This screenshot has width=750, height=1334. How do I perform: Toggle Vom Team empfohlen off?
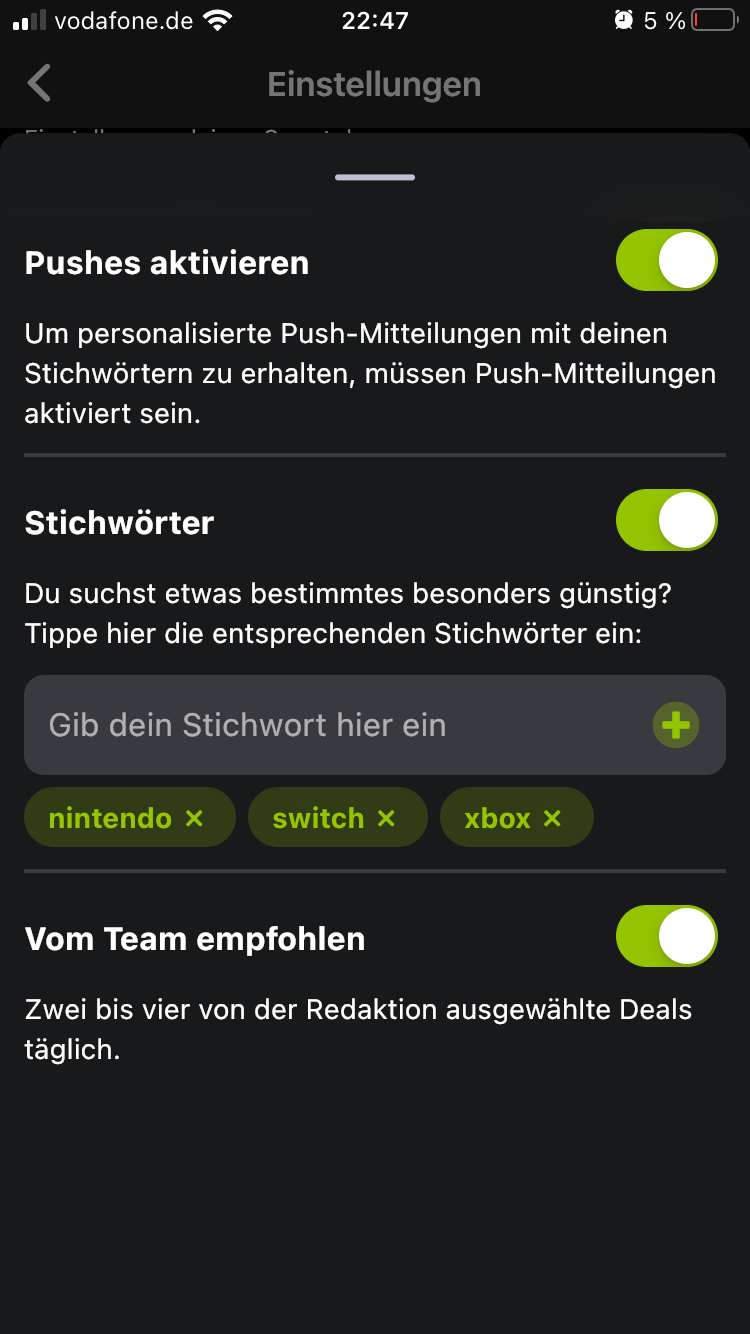[x=666, y=936]
